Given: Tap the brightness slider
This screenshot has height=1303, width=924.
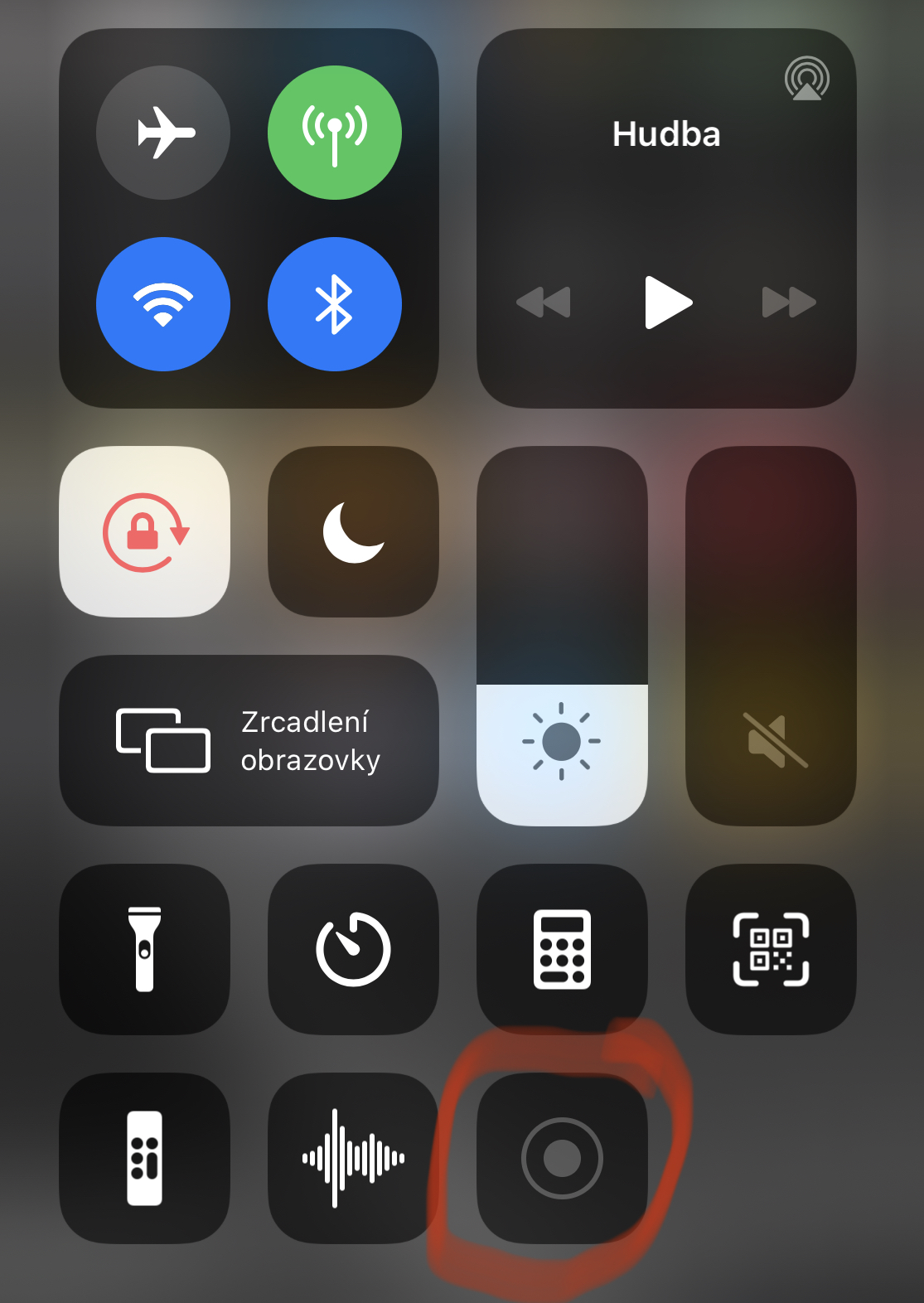Looking at the screenshot, I should (x=562, y=636).
